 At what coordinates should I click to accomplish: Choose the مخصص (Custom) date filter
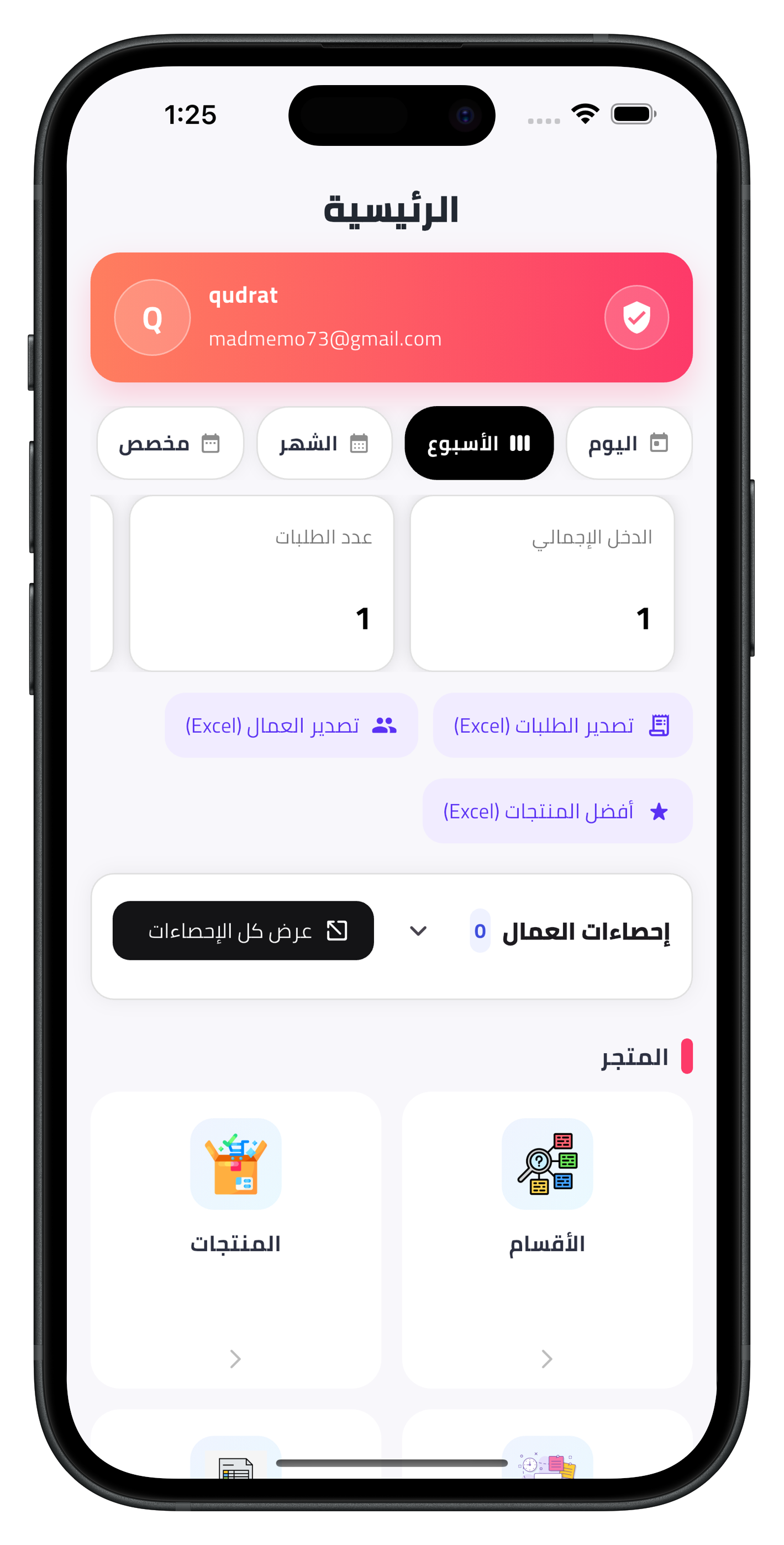[170, 443]
